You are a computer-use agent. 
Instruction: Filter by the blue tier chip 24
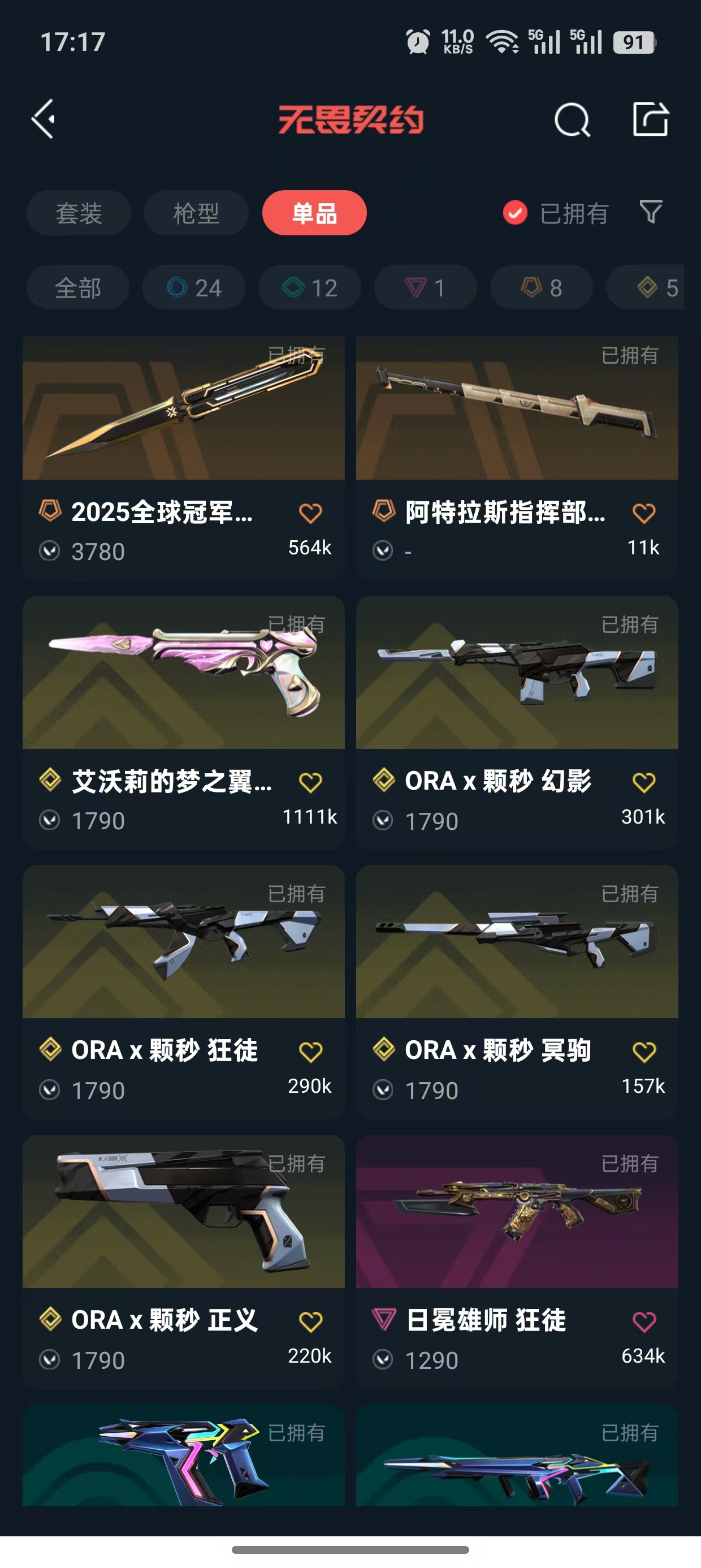coord(193,287)
